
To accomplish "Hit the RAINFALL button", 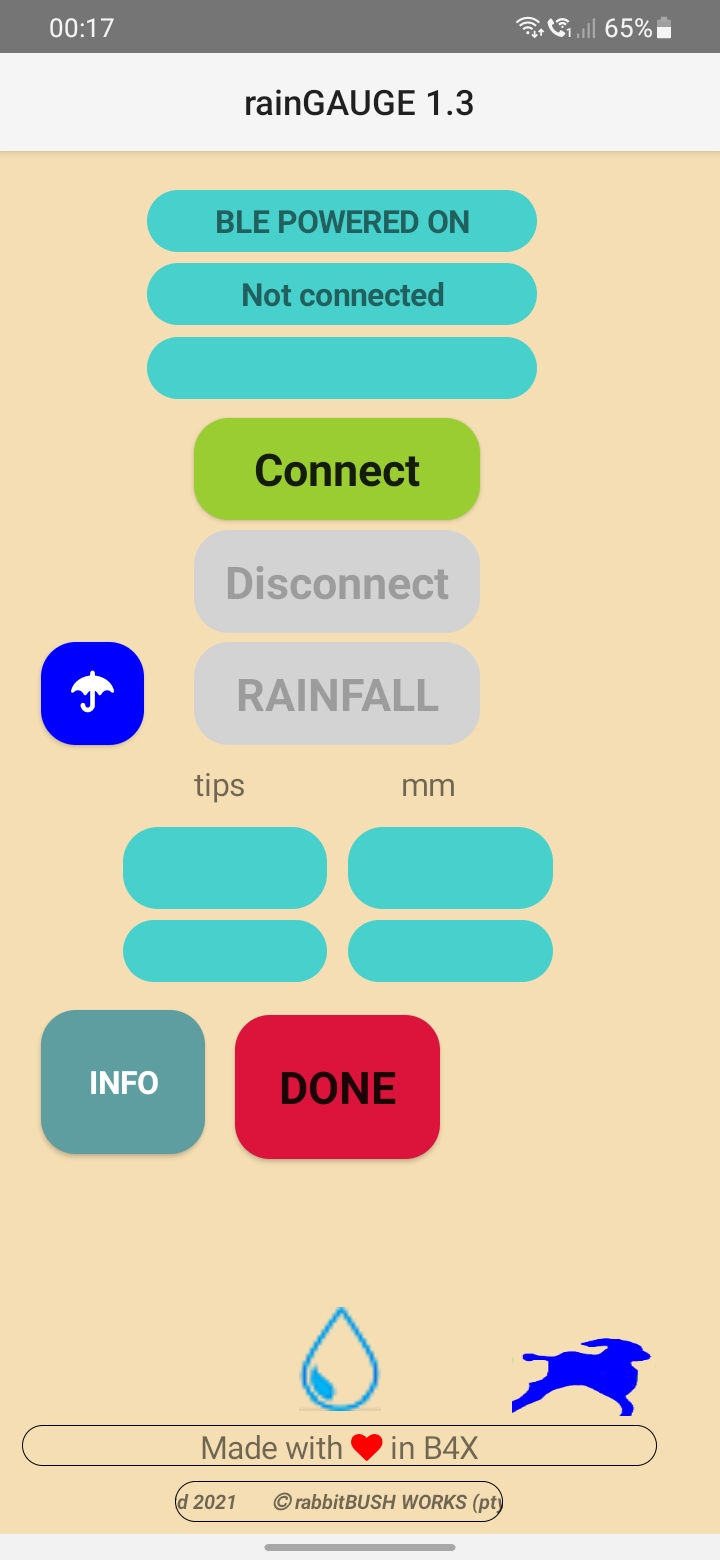I will [337, 694].
